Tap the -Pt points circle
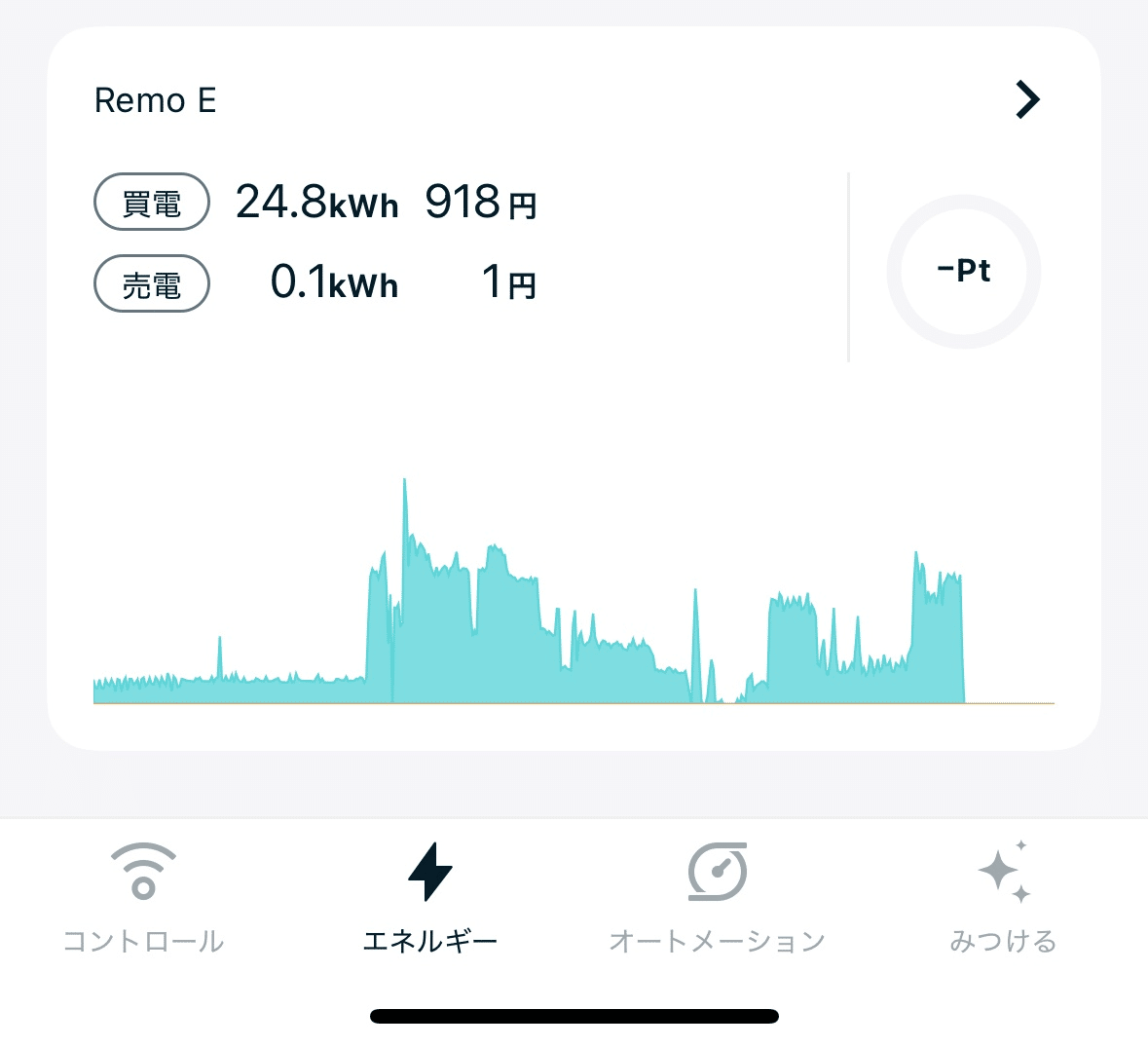Image resolution: width=1148 pixels, height=1047 pixels. [x=963, y=271]
